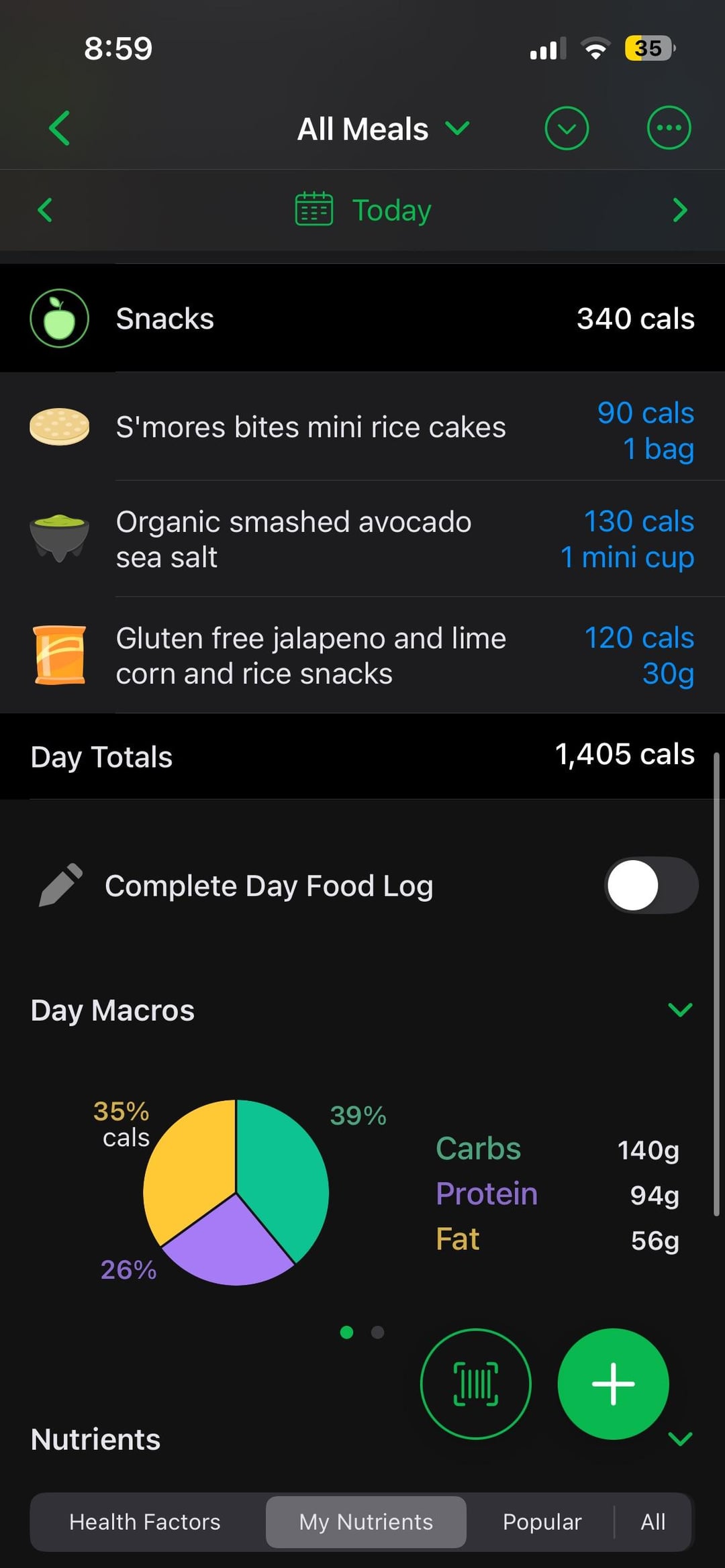Open the more options menu
The height and width of the screenshot is (1568, 725).
pos(668,128)
